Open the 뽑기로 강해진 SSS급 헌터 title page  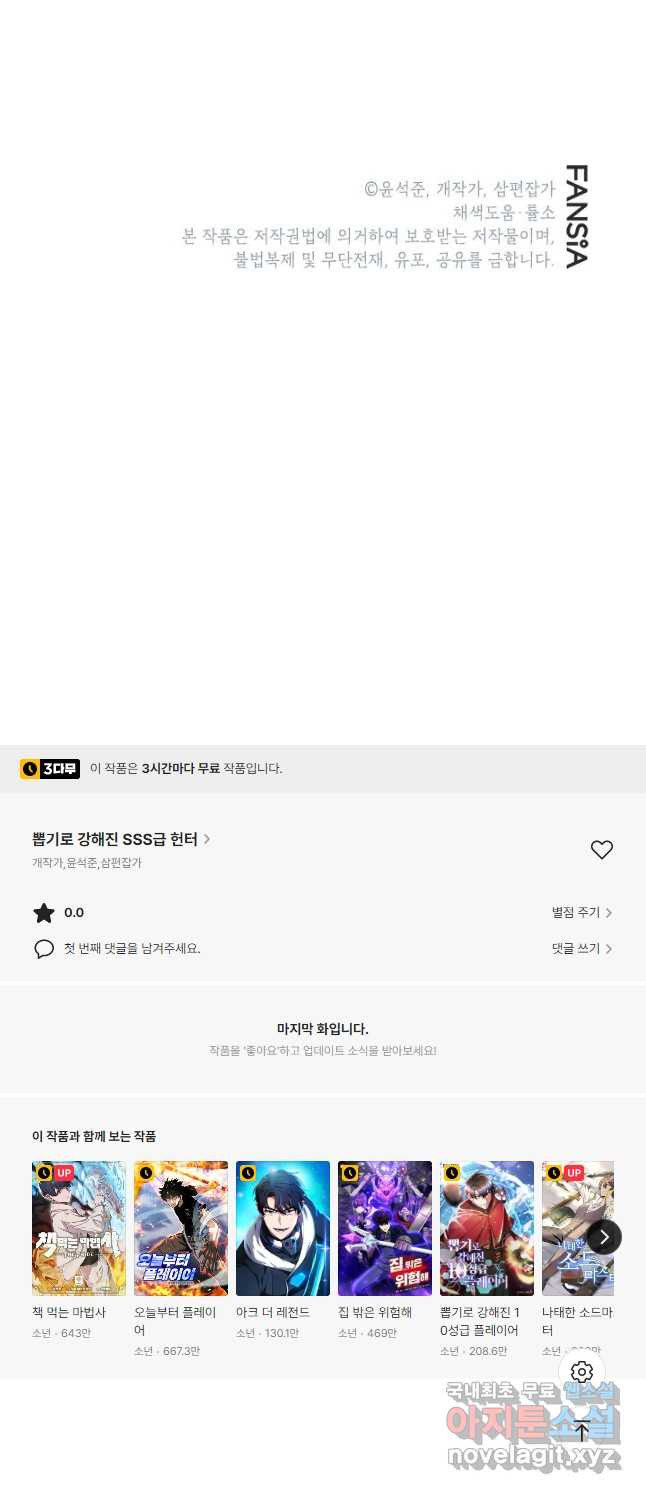[121, 839]
